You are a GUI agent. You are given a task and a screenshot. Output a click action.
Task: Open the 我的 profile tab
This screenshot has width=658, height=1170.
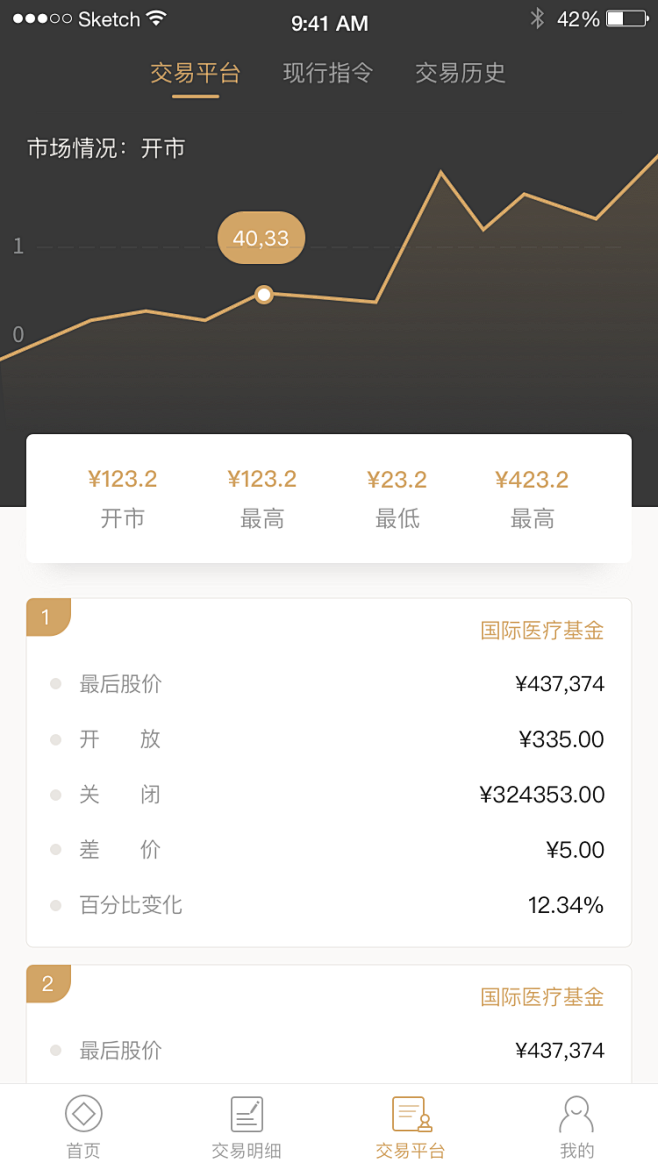[576, 1126]
